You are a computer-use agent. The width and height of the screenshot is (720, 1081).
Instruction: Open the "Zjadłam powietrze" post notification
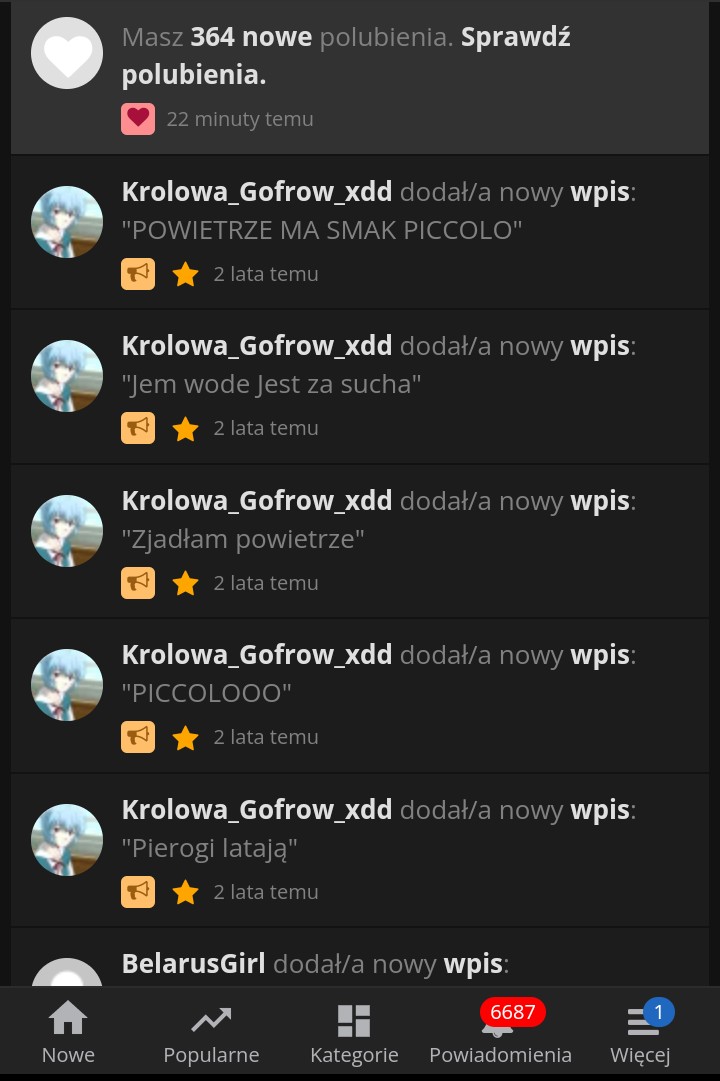pyautogui.click(x=359, y=541)
